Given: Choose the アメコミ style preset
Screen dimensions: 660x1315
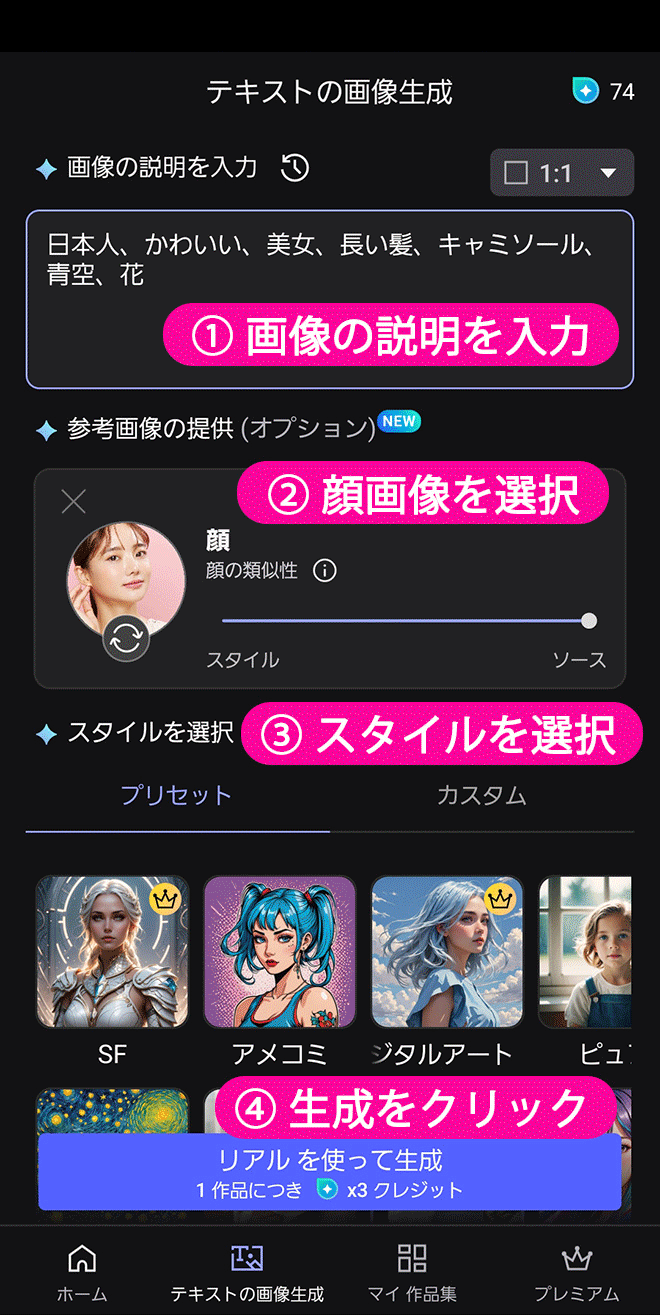Looking at the screenshot, I should pyautogui.click(x=280, y=952).
